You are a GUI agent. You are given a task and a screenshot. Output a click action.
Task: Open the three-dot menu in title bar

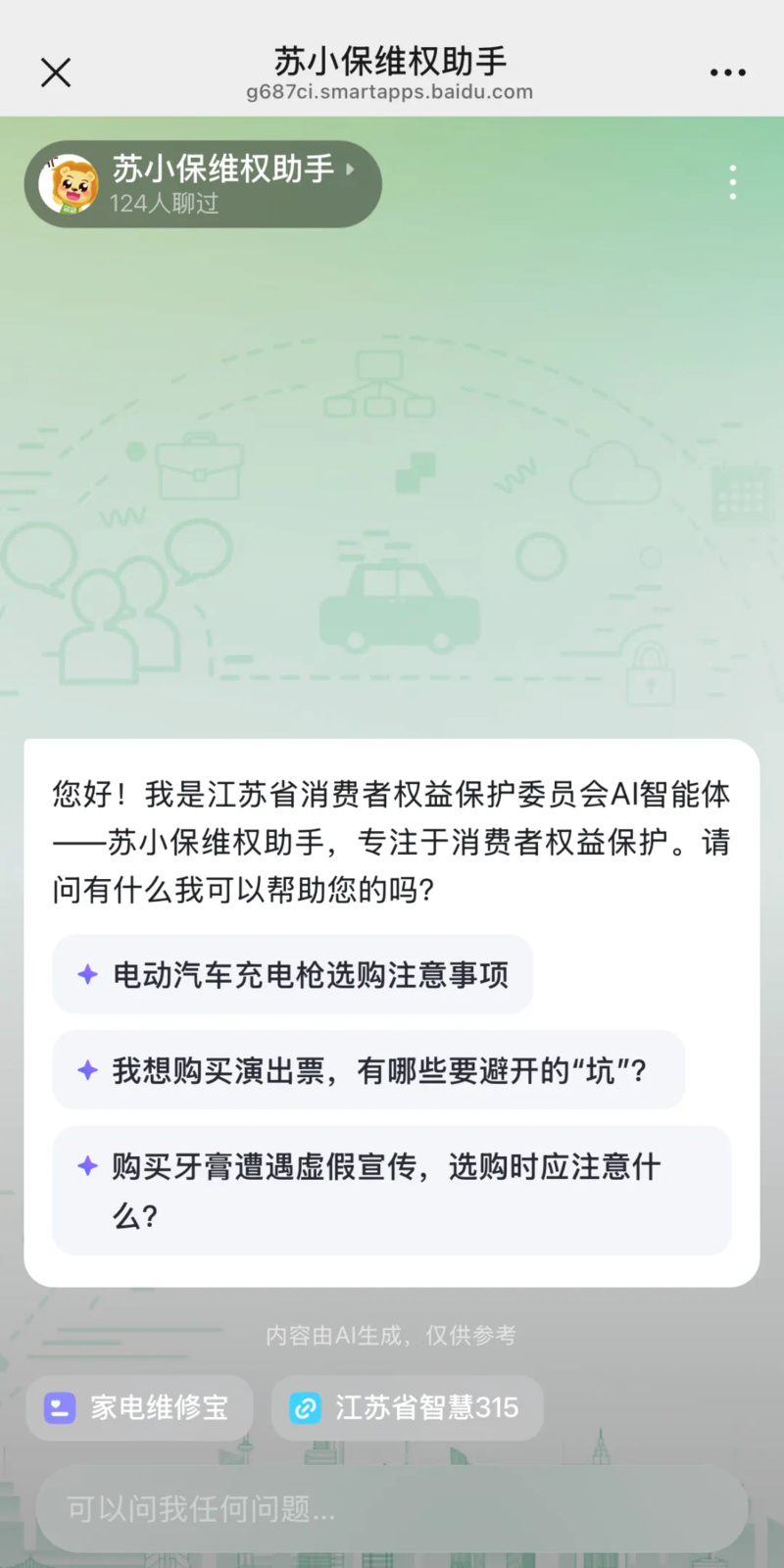tap(728, 73)
